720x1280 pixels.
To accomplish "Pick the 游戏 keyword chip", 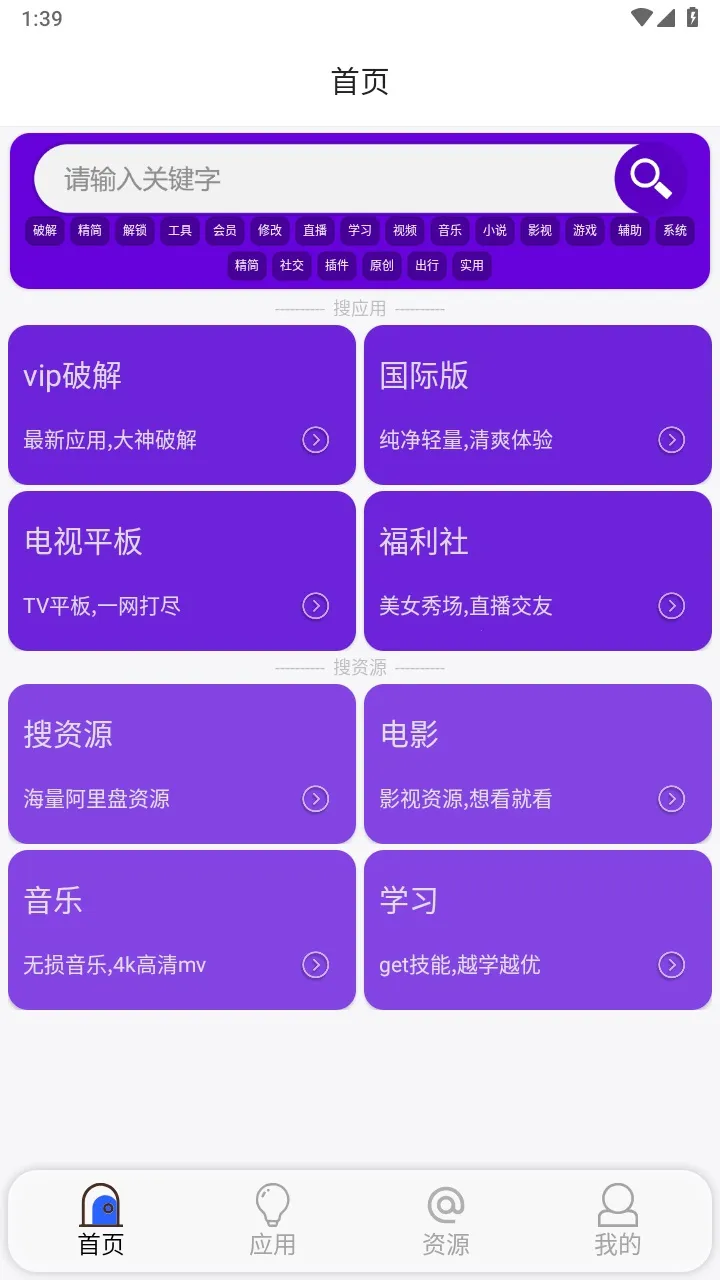I will (x=585, y=231).
